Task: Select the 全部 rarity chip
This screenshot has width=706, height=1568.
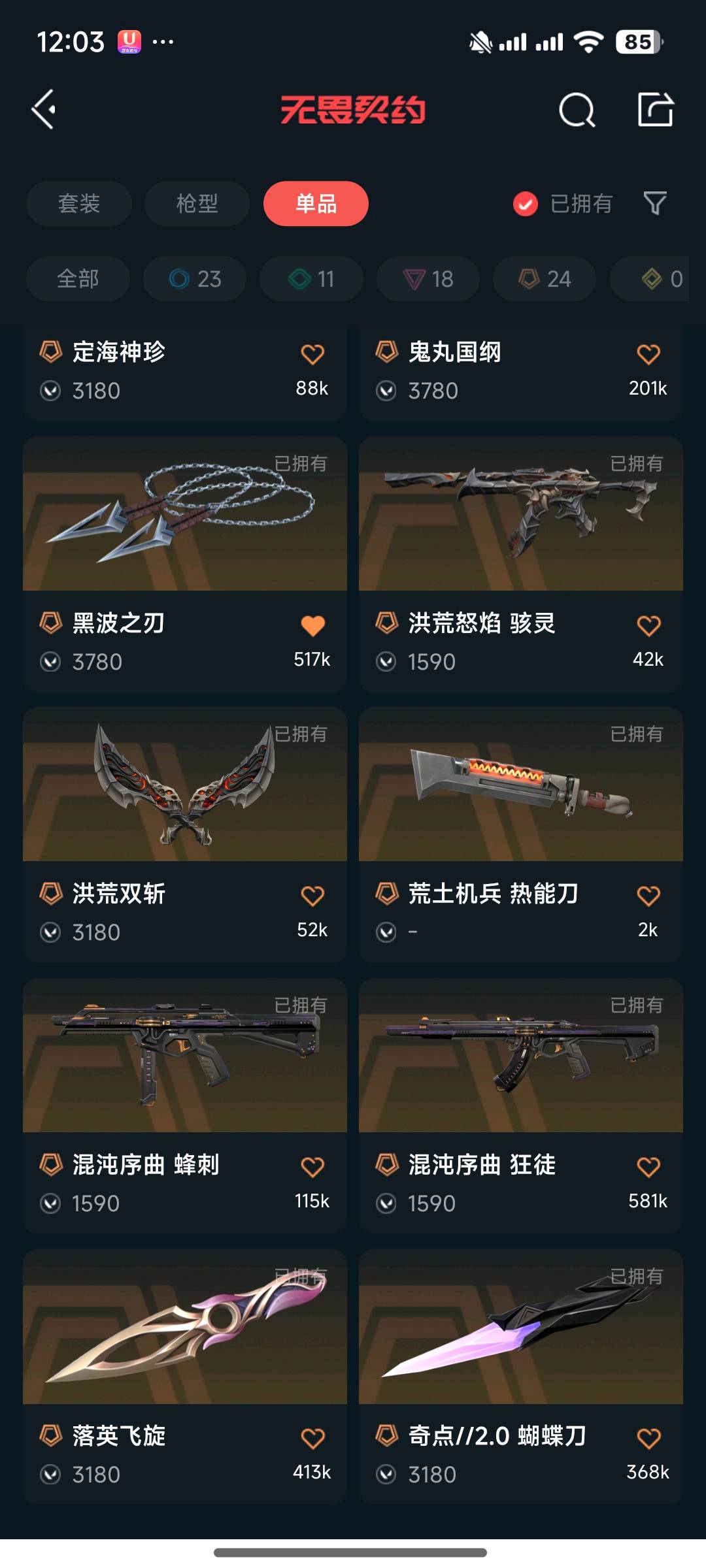Action: coord(78,279)
